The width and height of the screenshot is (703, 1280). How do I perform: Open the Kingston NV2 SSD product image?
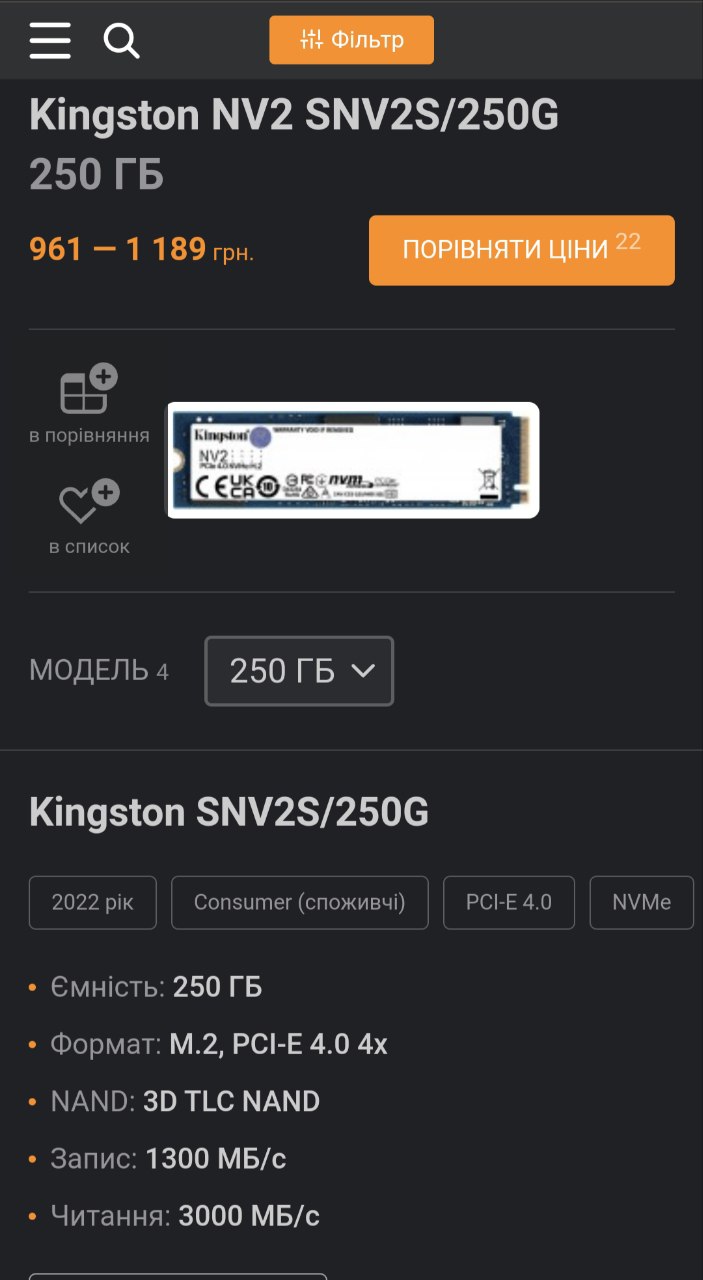(x=352, y=460)
